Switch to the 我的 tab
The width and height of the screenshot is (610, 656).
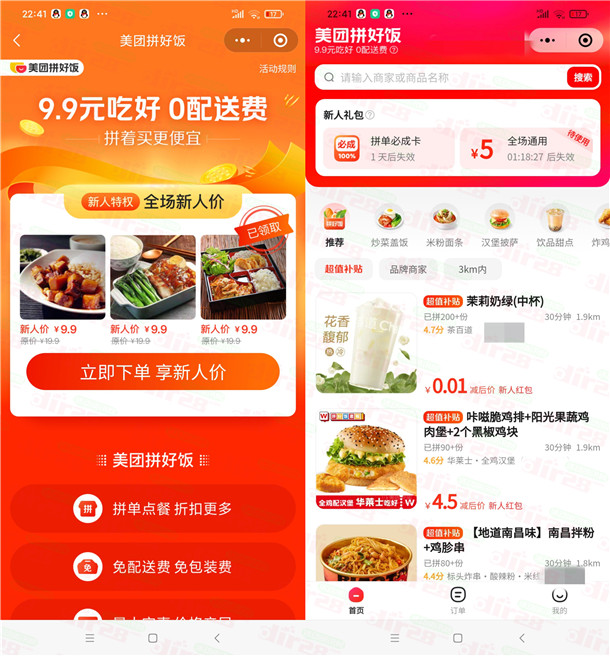point(559,599)
